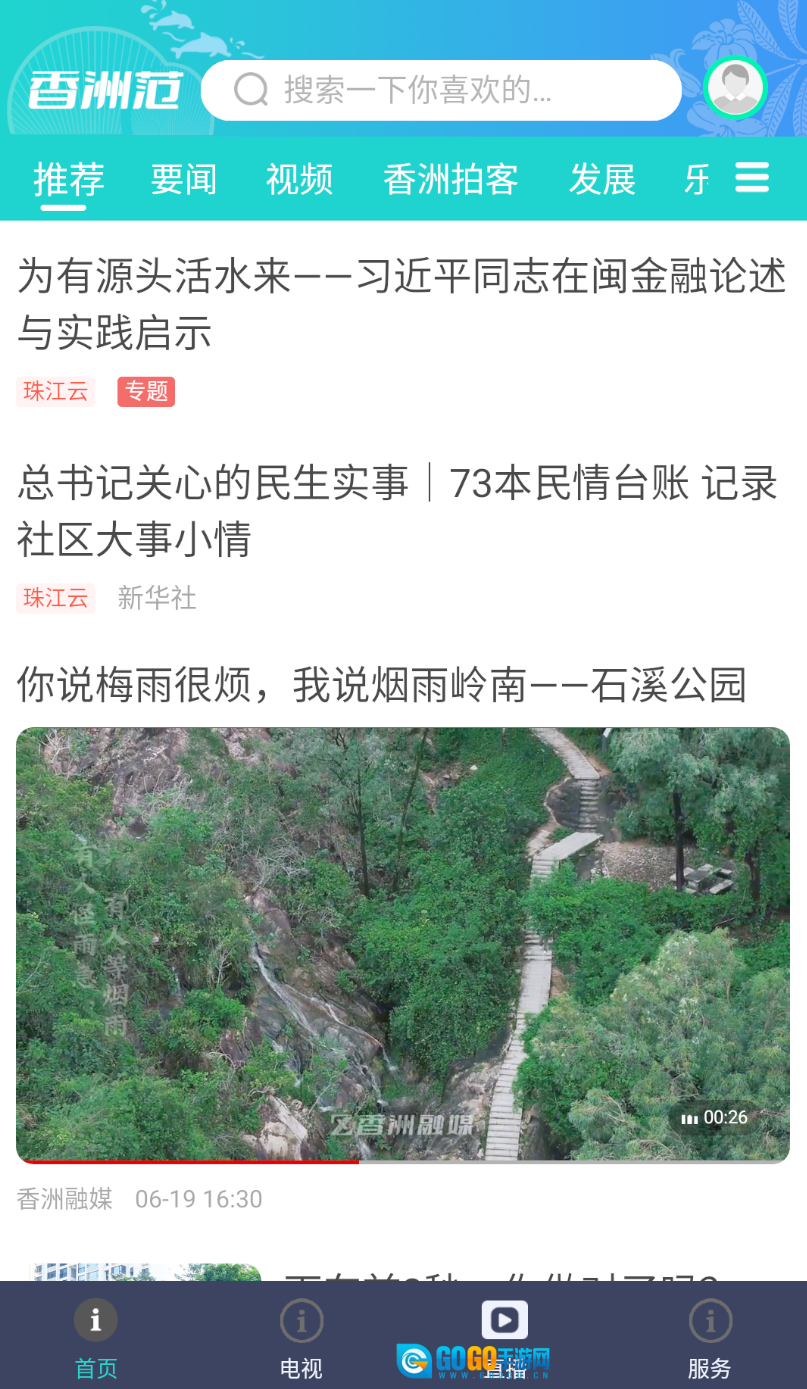Go to the 发展 tab

click(602, 180)
